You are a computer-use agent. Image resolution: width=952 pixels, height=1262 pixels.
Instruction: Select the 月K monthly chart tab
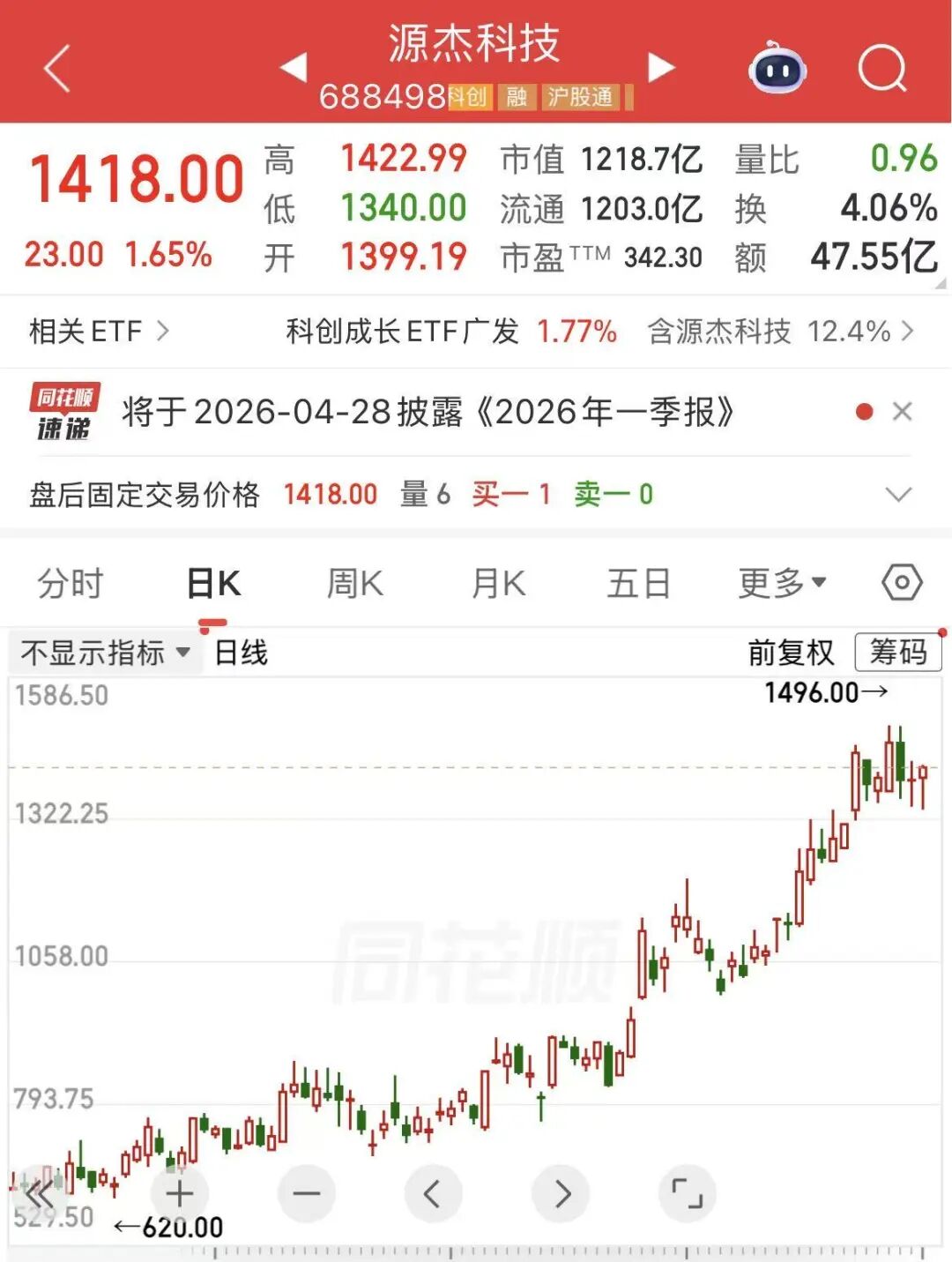pyautogui.click(x=498, y=584)
